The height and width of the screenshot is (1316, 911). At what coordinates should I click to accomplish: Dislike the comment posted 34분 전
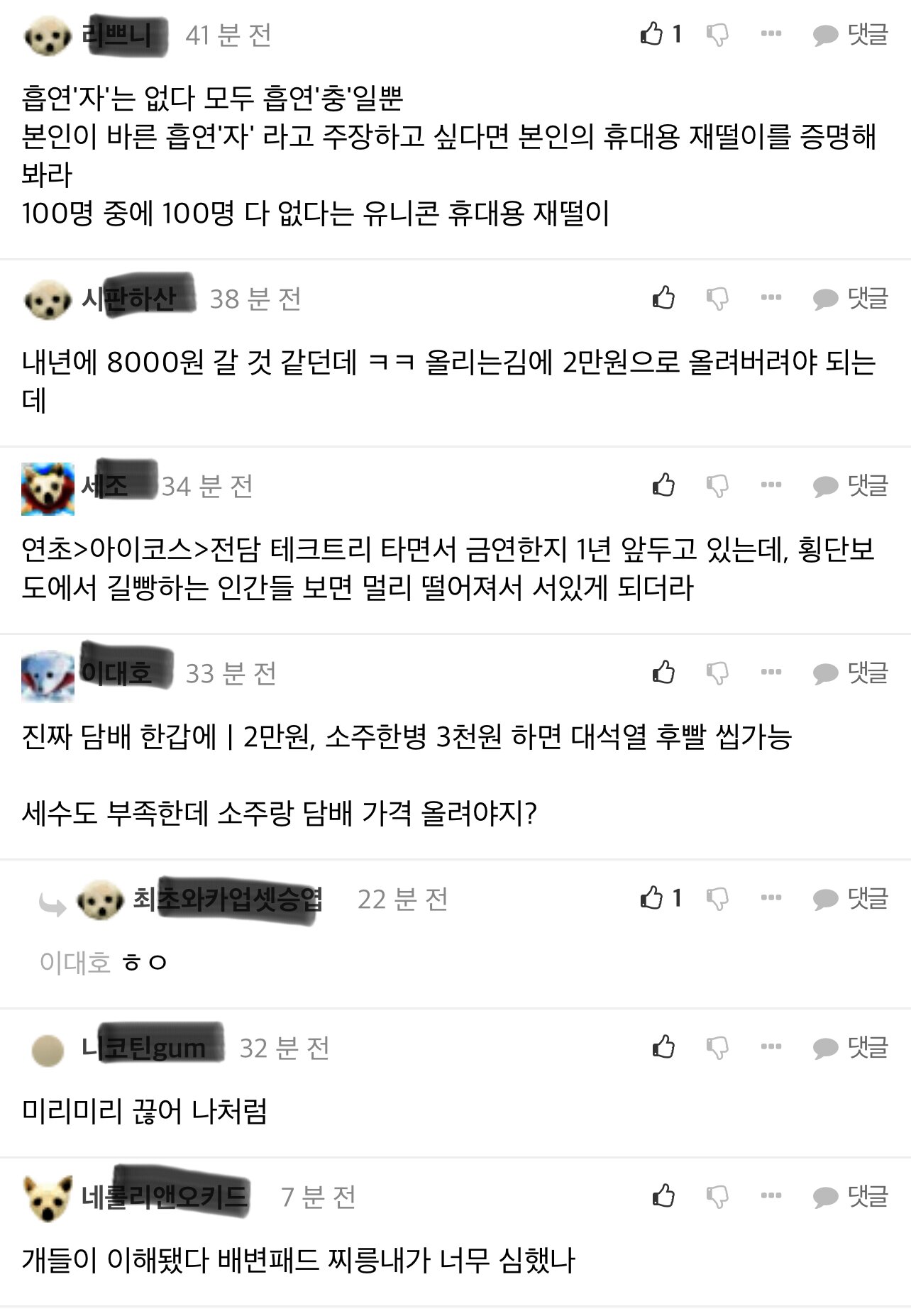click(x=717, y=486)
